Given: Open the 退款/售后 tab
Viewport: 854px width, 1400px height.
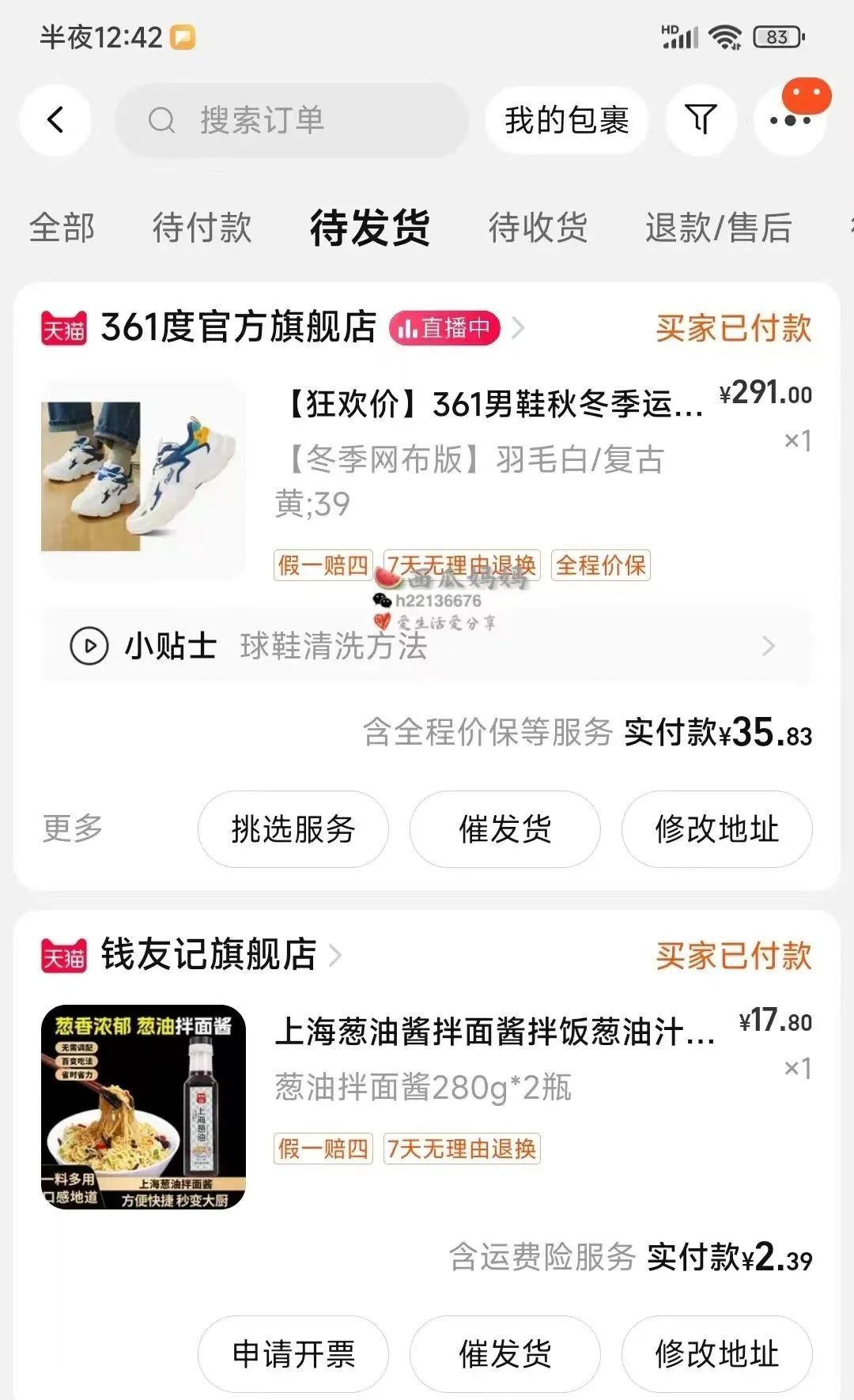Looking at the screenshot, I should click(x=718, y=228).
